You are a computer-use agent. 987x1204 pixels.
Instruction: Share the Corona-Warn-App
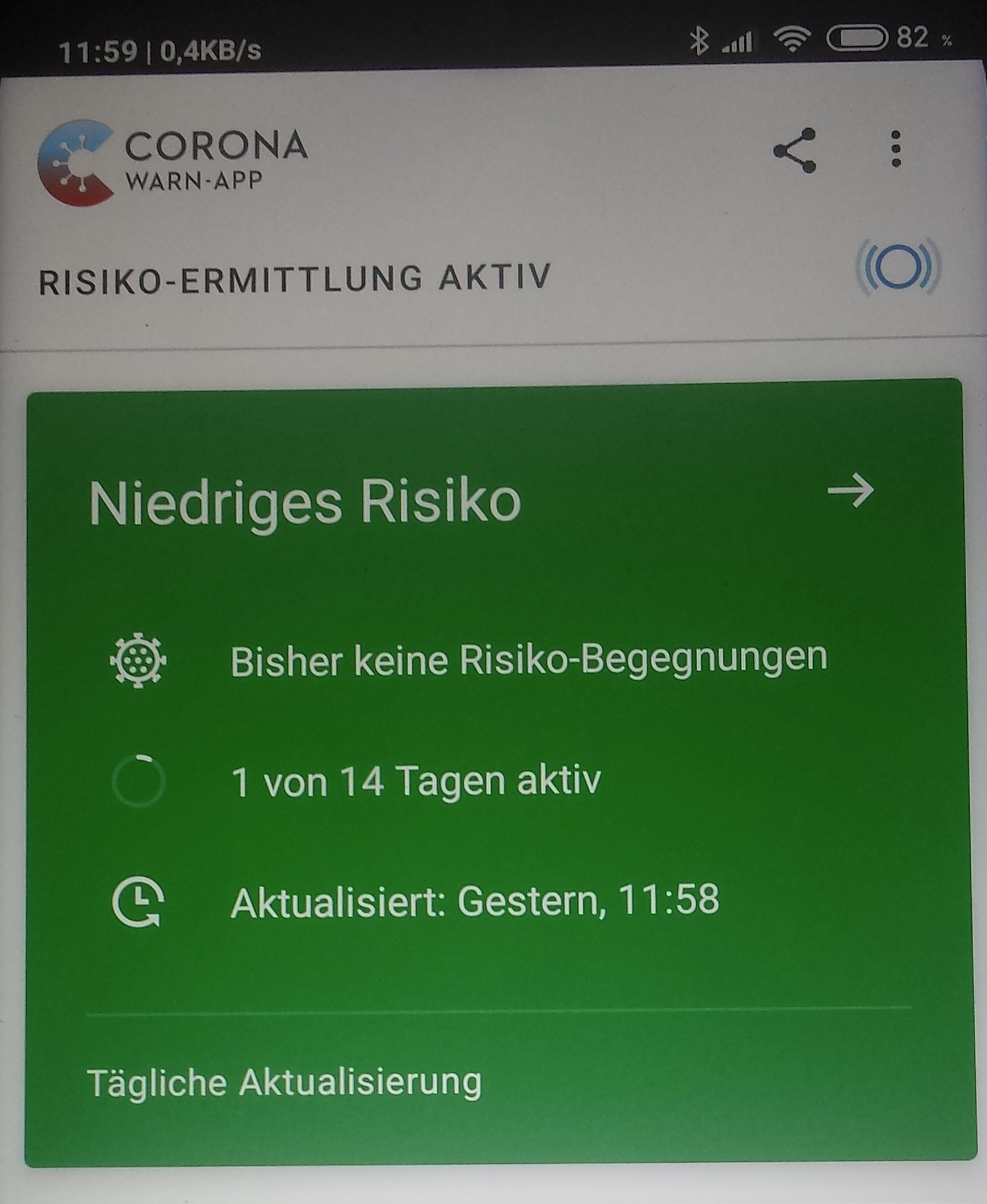point(795,150)
